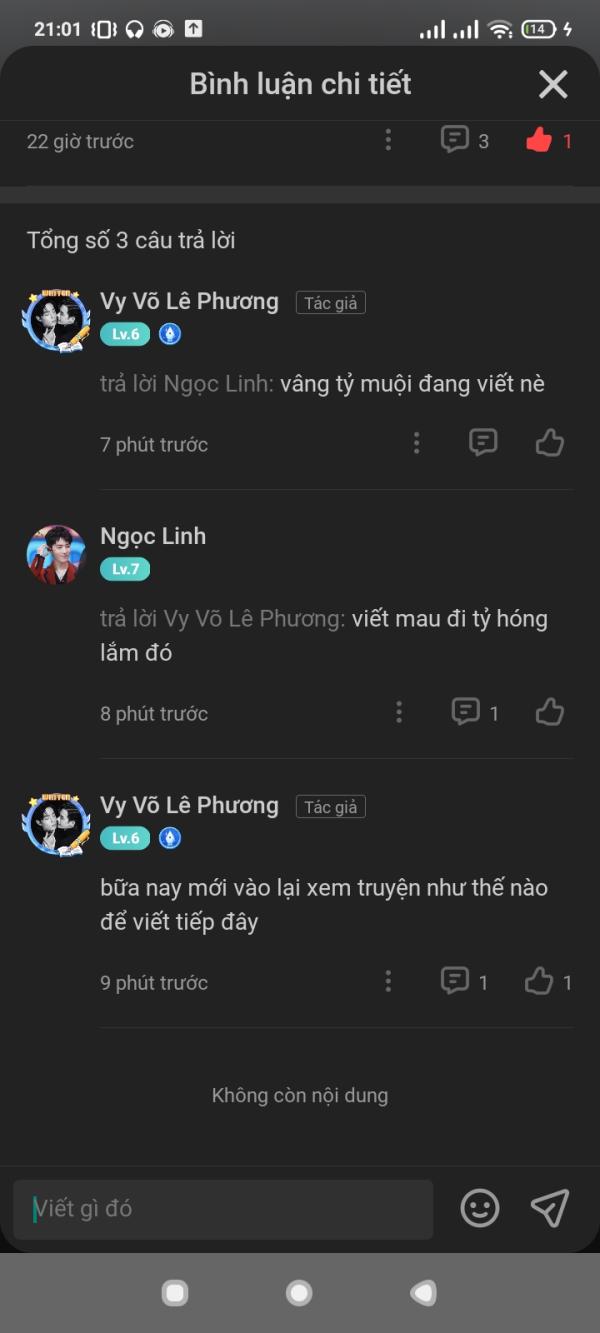Focus the "Viết gì đó" comment field

coord(223,1209)
